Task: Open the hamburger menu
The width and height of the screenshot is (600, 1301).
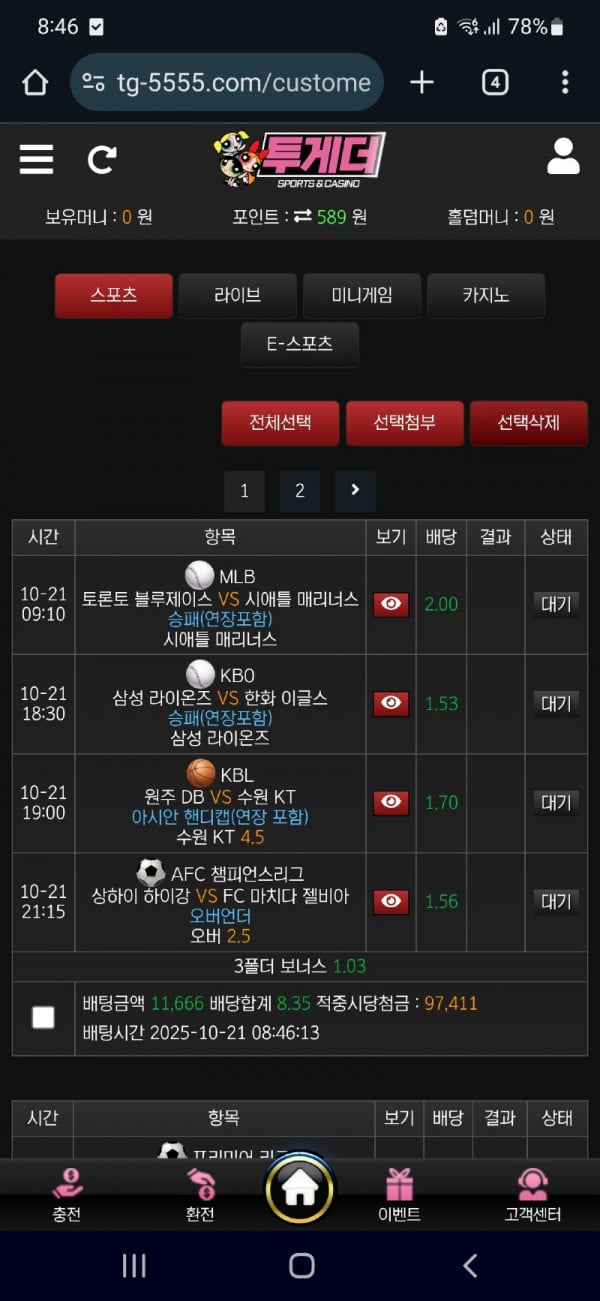Action: click(x=36, y=159)
